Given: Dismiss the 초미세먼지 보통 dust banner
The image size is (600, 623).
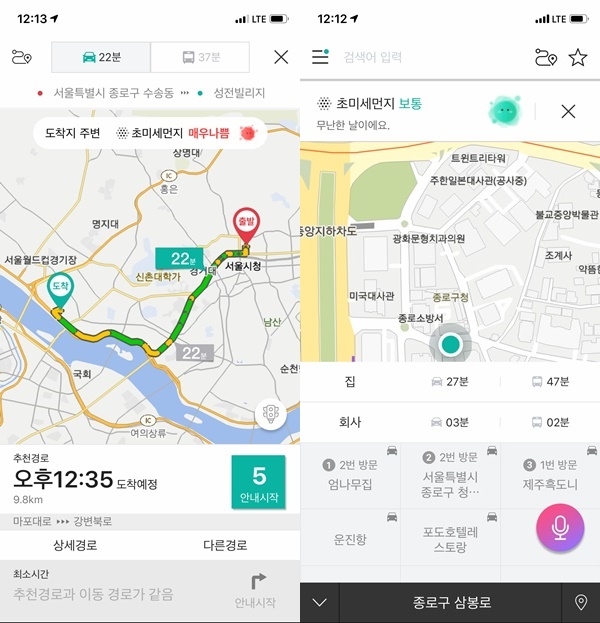Looking at the screenshot, I should point(568,111).
